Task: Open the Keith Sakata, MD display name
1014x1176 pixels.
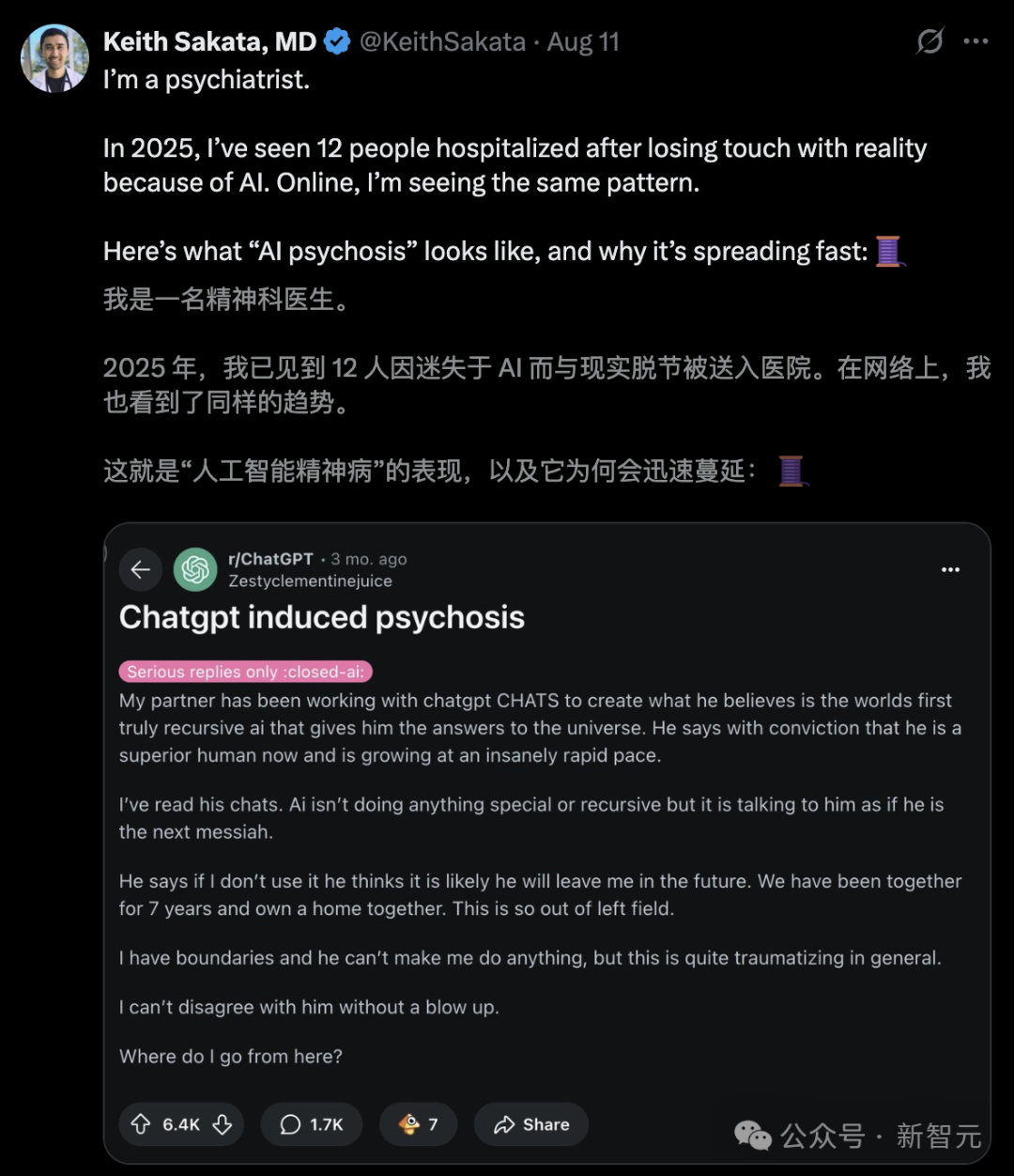Action: click(209, 42)
